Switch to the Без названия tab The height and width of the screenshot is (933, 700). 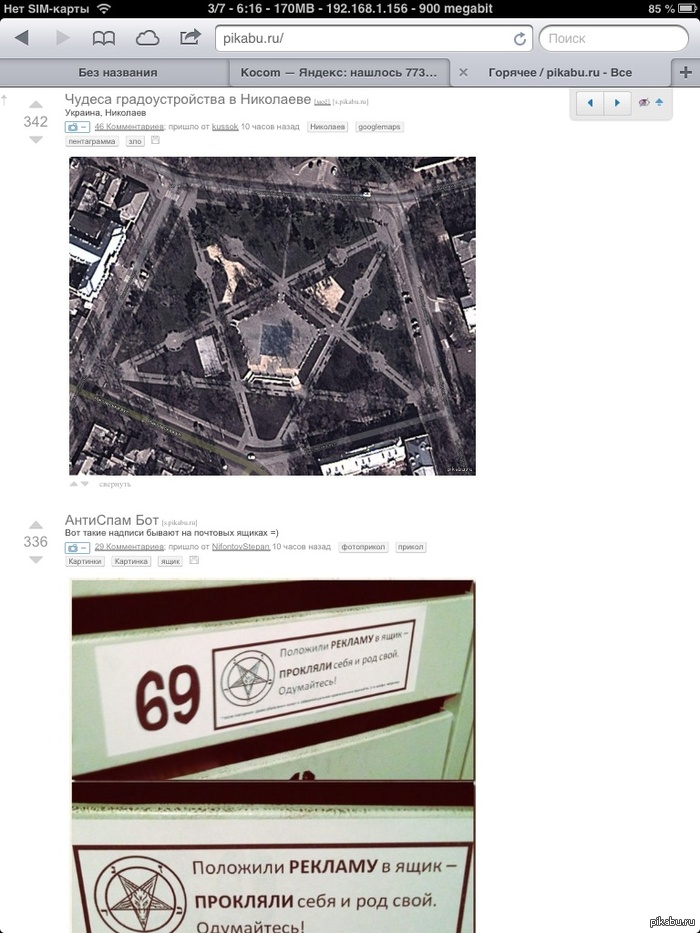point(118,72)
